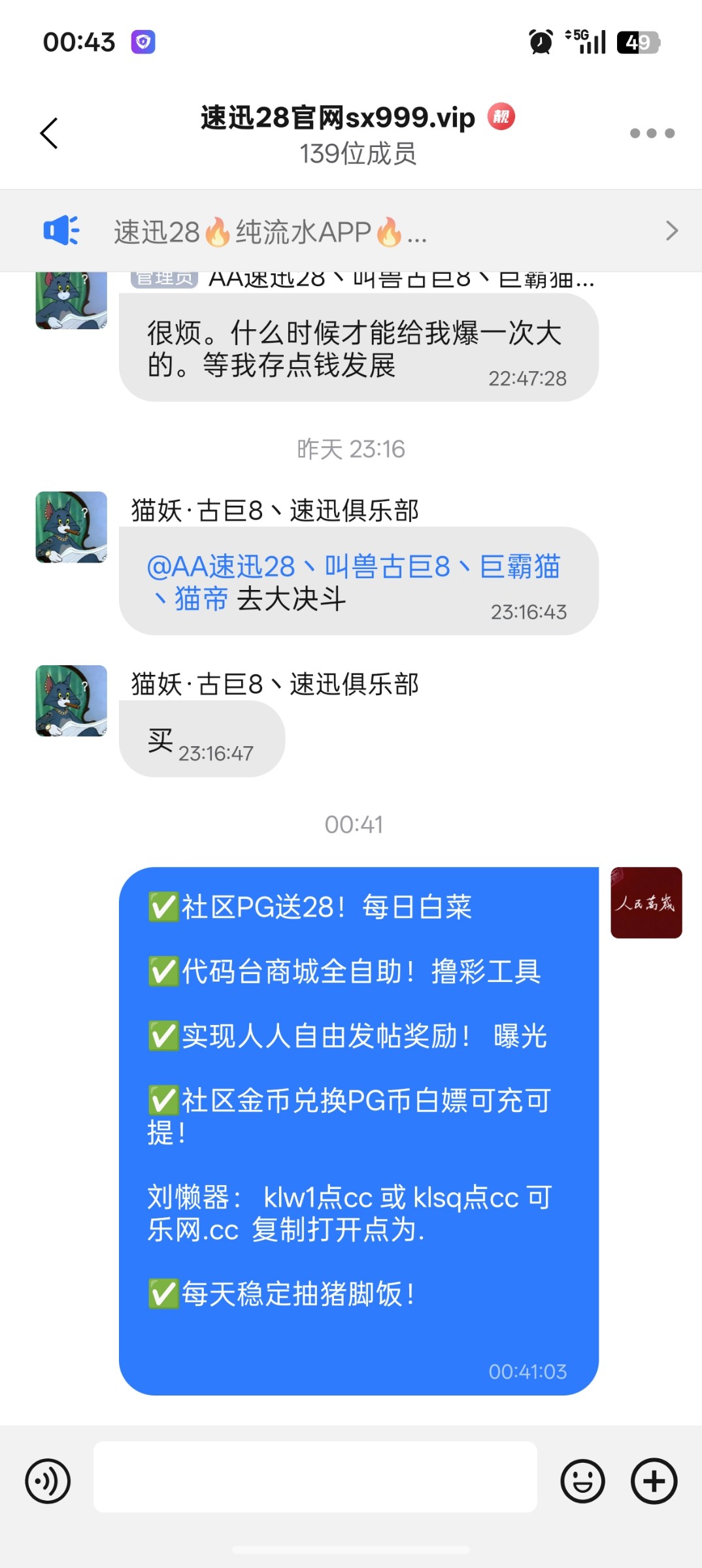Screen dimensions: 702x1568
Task: Switch to voice message input
Action: (48, 1480)
